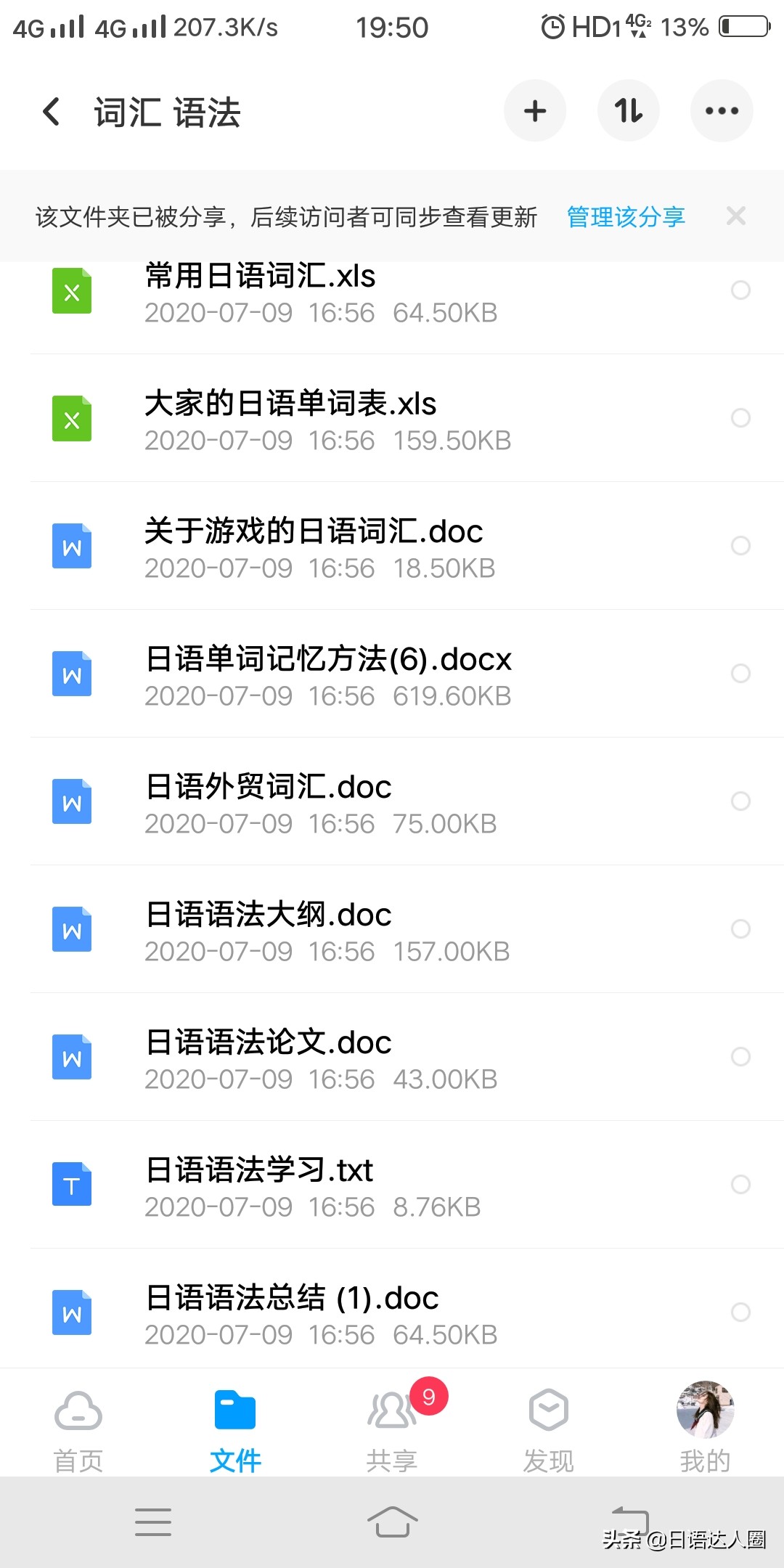Tap Word icon beside 日语单词记忆方法(6).docx
Viewport: 784px width, 1568px height.
click(71, 674)
